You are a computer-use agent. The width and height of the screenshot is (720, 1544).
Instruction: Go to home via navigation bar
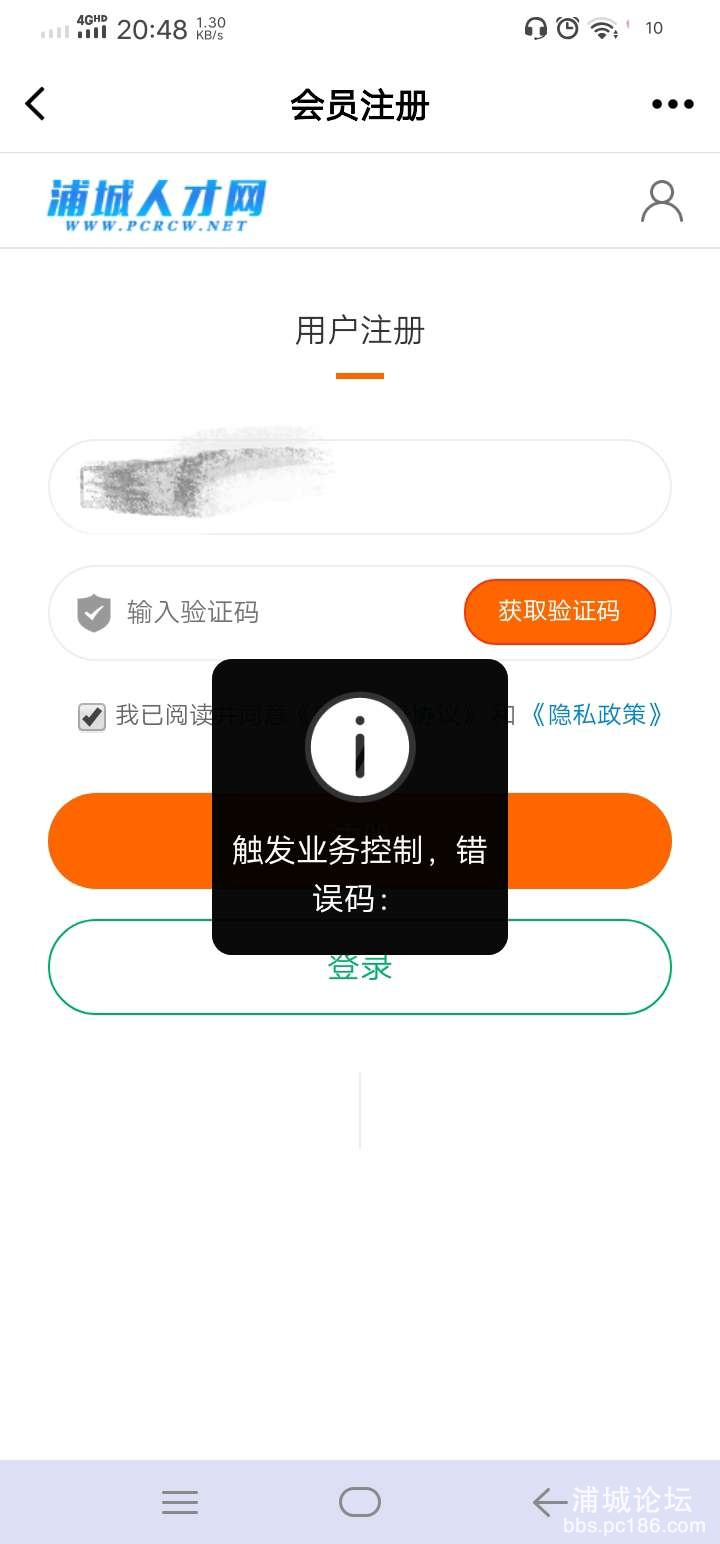click(x=360, y=1502)
